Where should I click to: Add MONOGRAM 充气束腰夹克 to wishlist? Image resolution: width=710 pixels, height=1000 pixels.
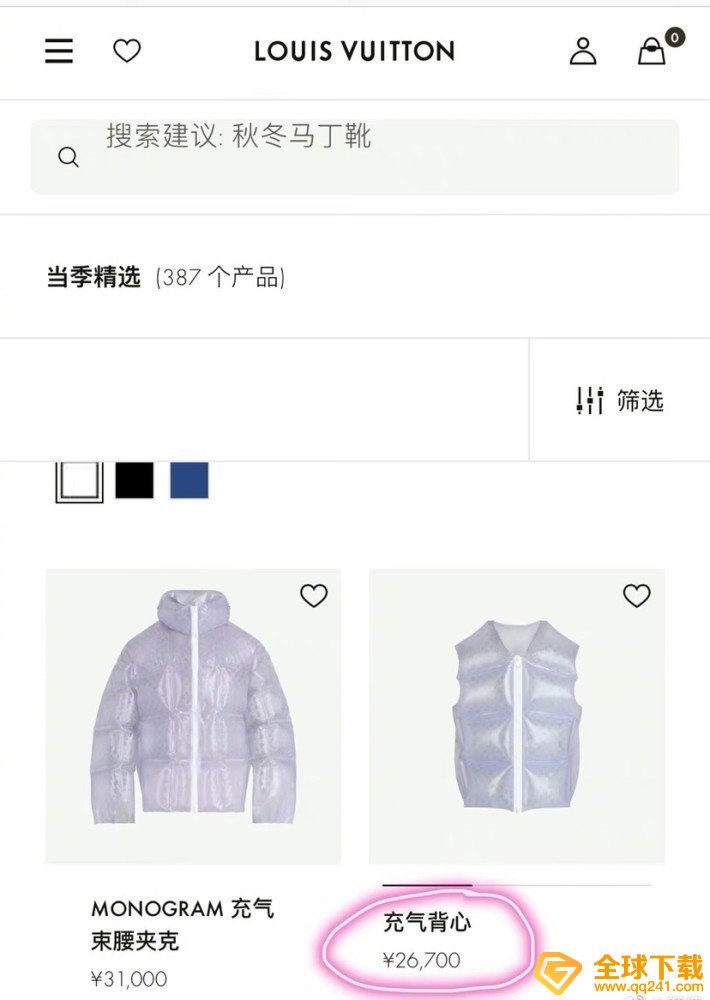tap(314, 597)
